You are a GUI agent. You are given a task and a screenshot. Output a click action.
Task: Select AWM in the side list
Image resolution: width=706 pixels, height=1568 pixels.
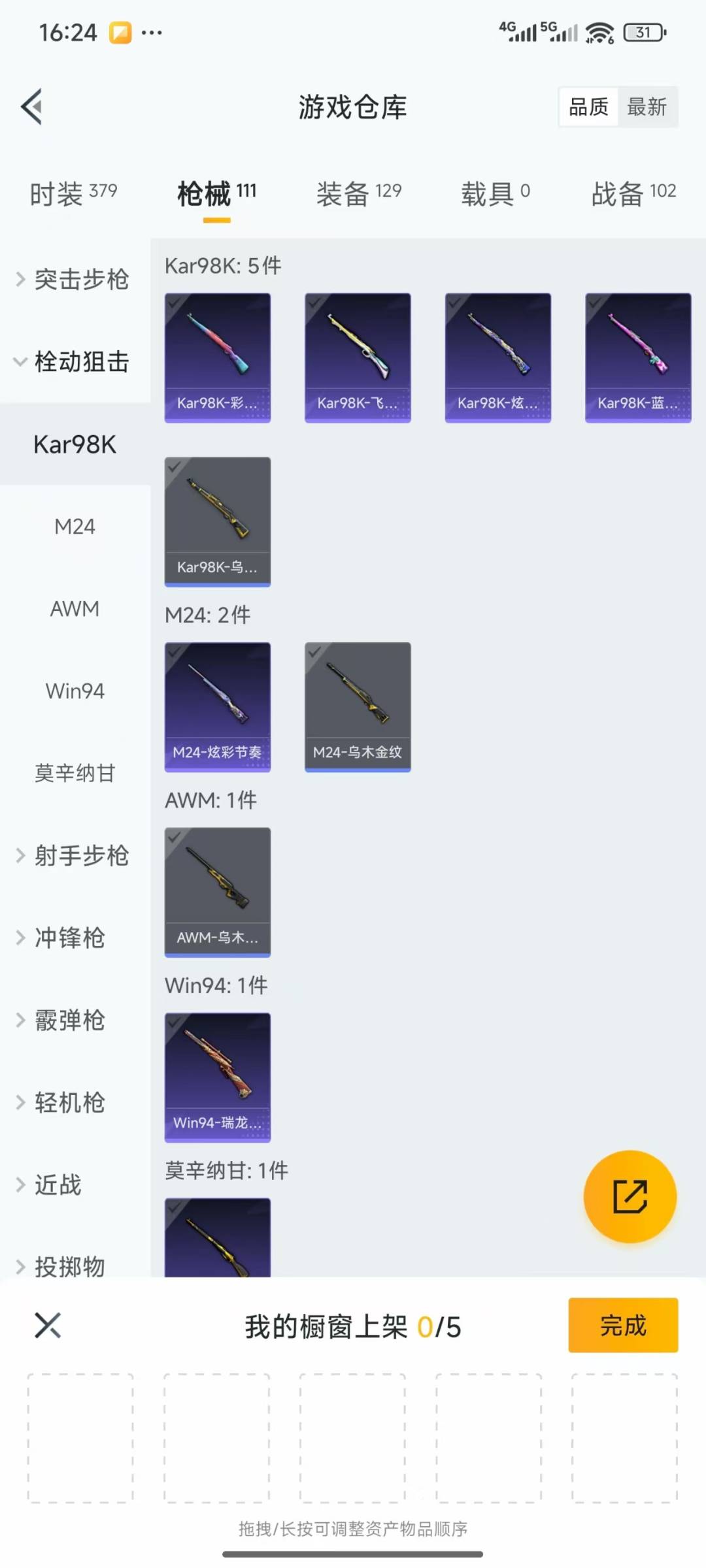point(75,608)
